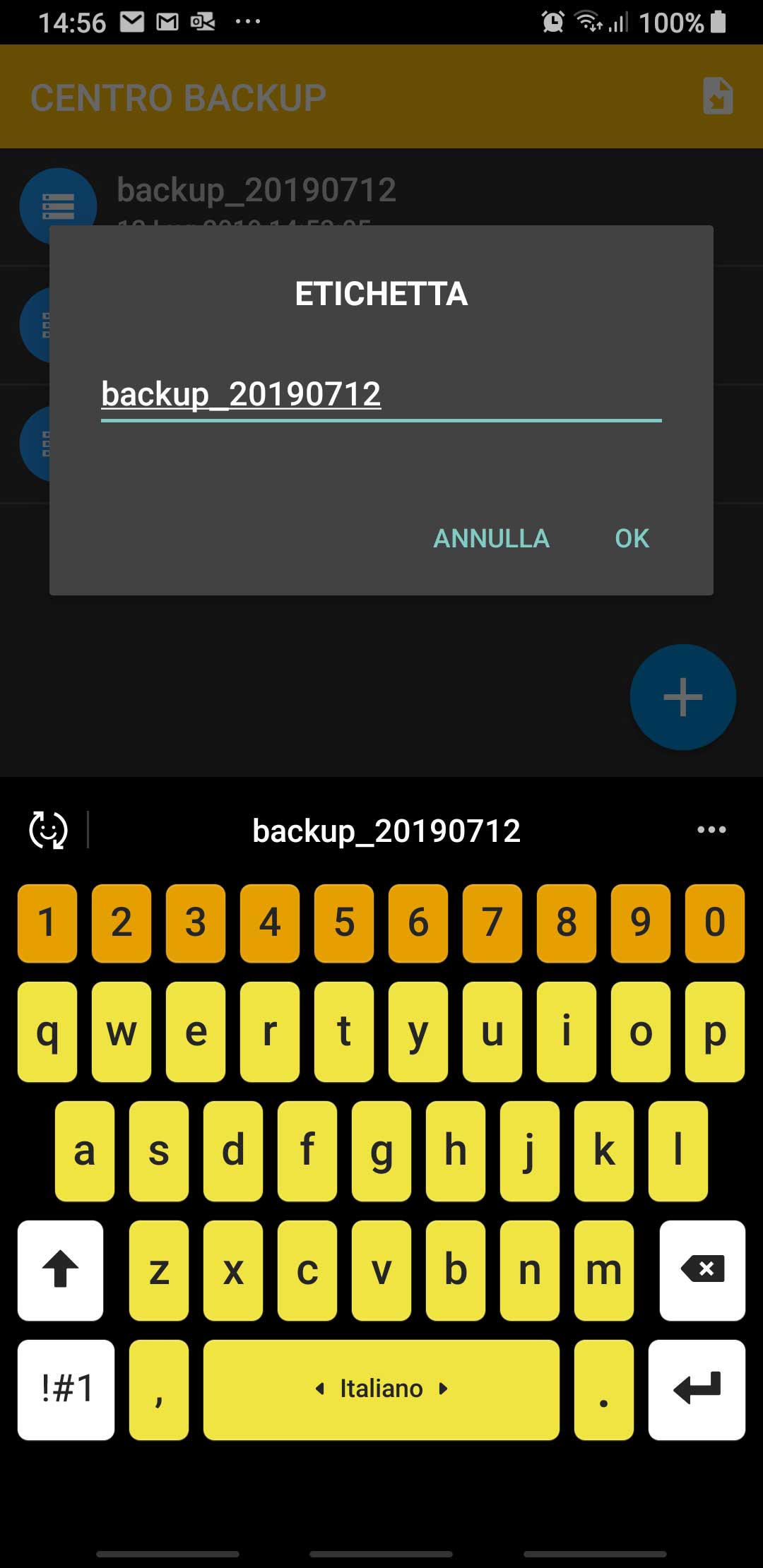The image size is (763, 1568).
Task: Hit the enter key on the keyboard
Action: pos(697,1389)
